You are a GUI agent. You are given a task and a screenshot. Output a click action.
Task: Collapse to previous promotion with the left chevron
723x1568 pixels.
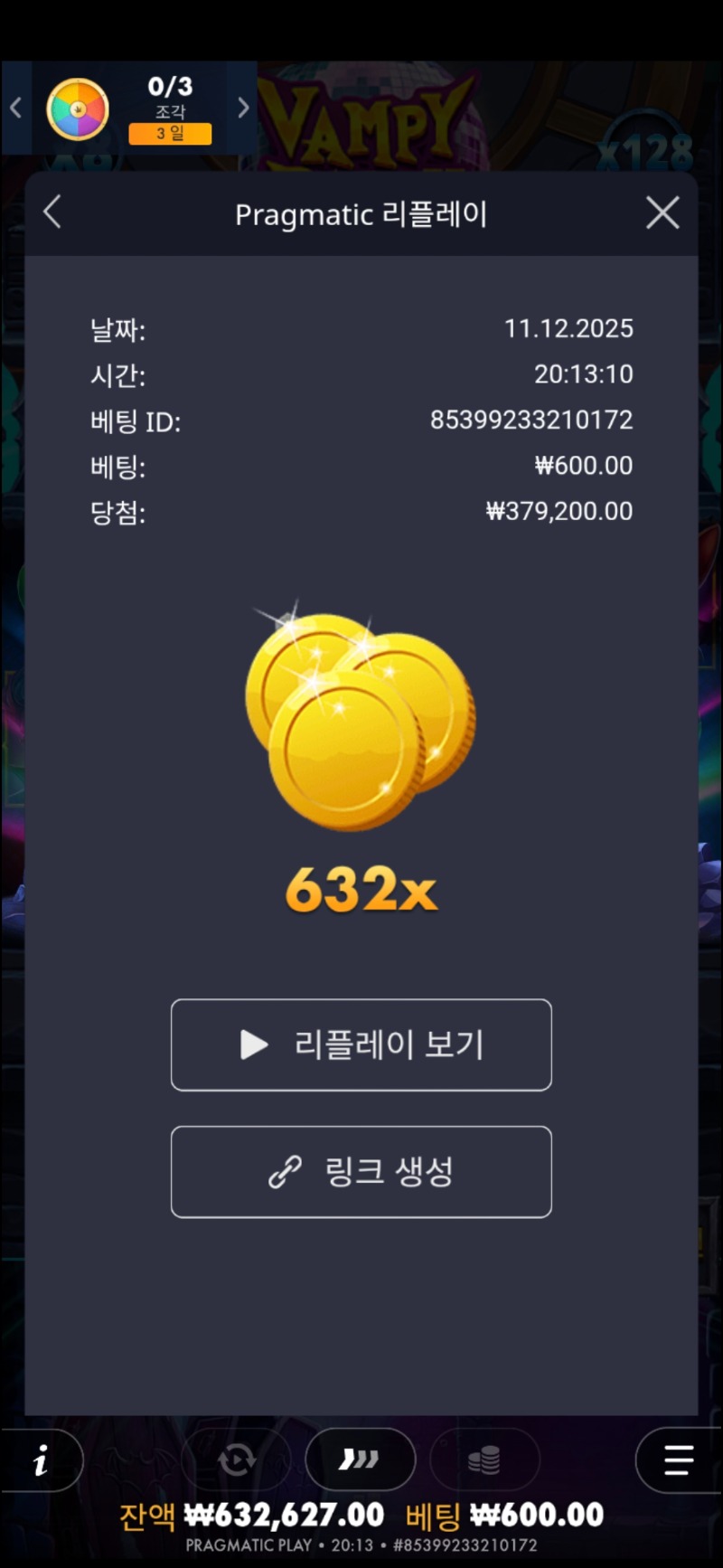pos(14,108)
